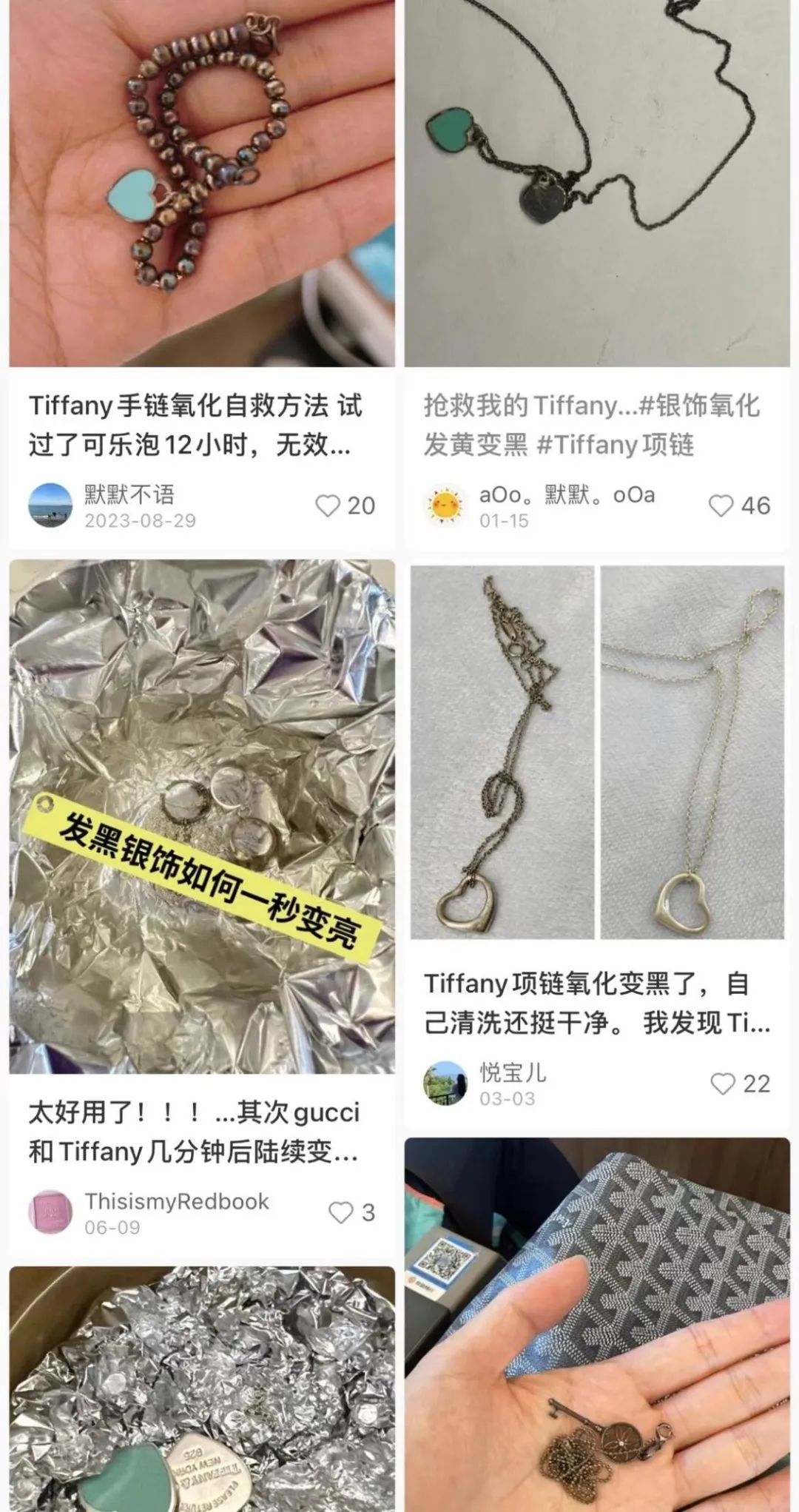Like the post by aOo。默默。oOa
This screenshot has height=1512, width=799.
tap(721, 505)
